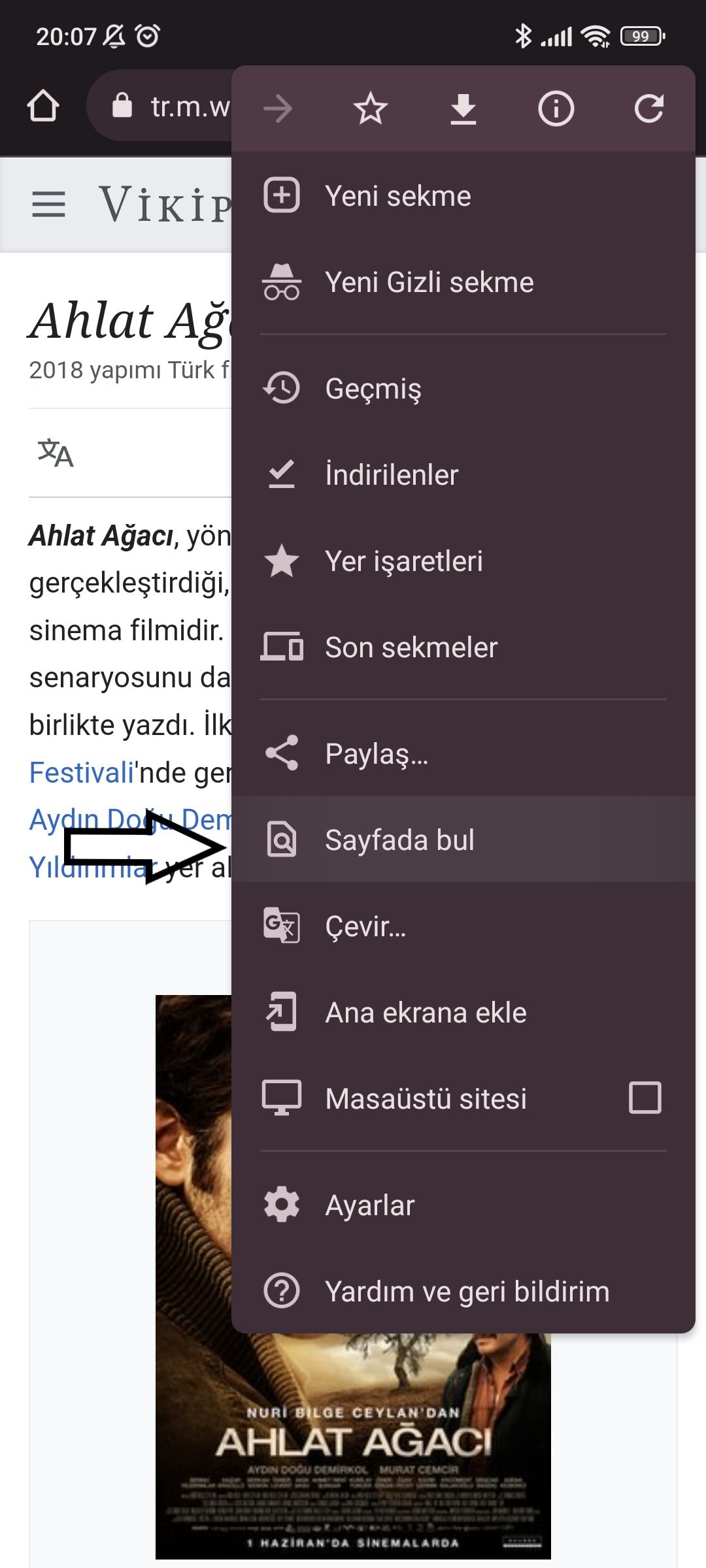Select Çevir…
Viewport: 706px width, 1568px height.
click(x=463, y=926)
